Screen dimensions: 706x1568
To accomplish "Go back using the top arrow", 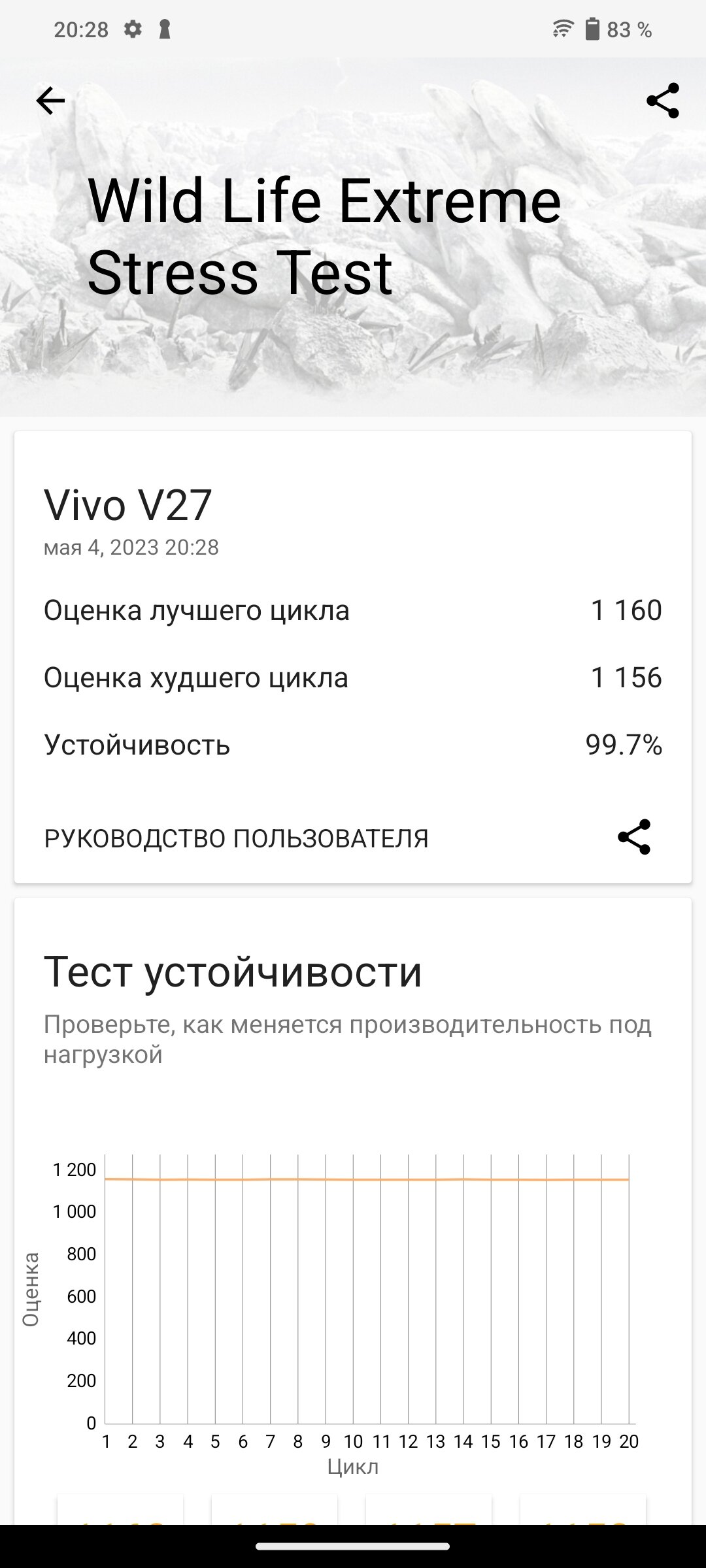I will click(x=50, y=101).
